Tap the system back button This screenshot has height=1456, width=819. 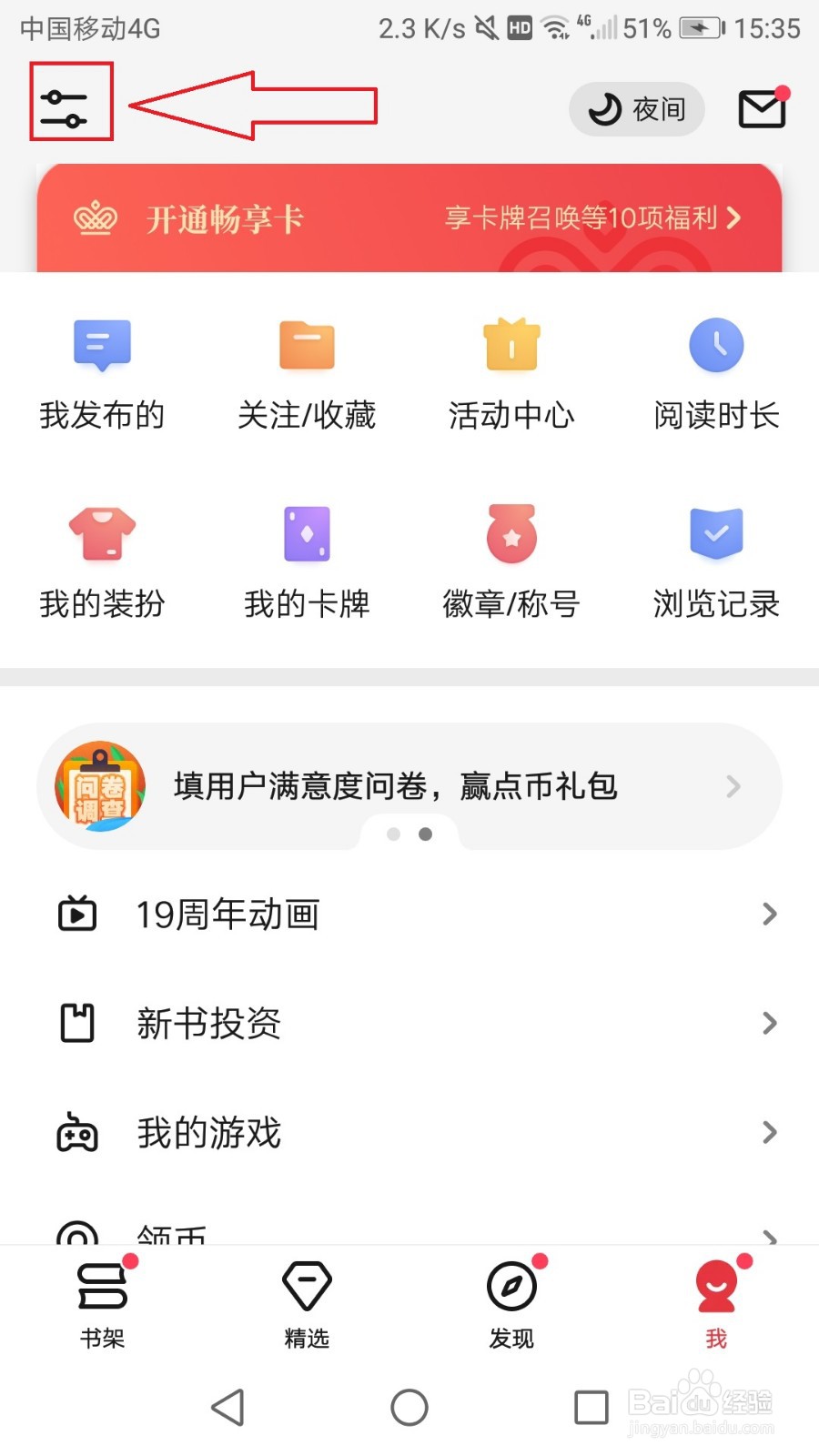(227, 1407)
